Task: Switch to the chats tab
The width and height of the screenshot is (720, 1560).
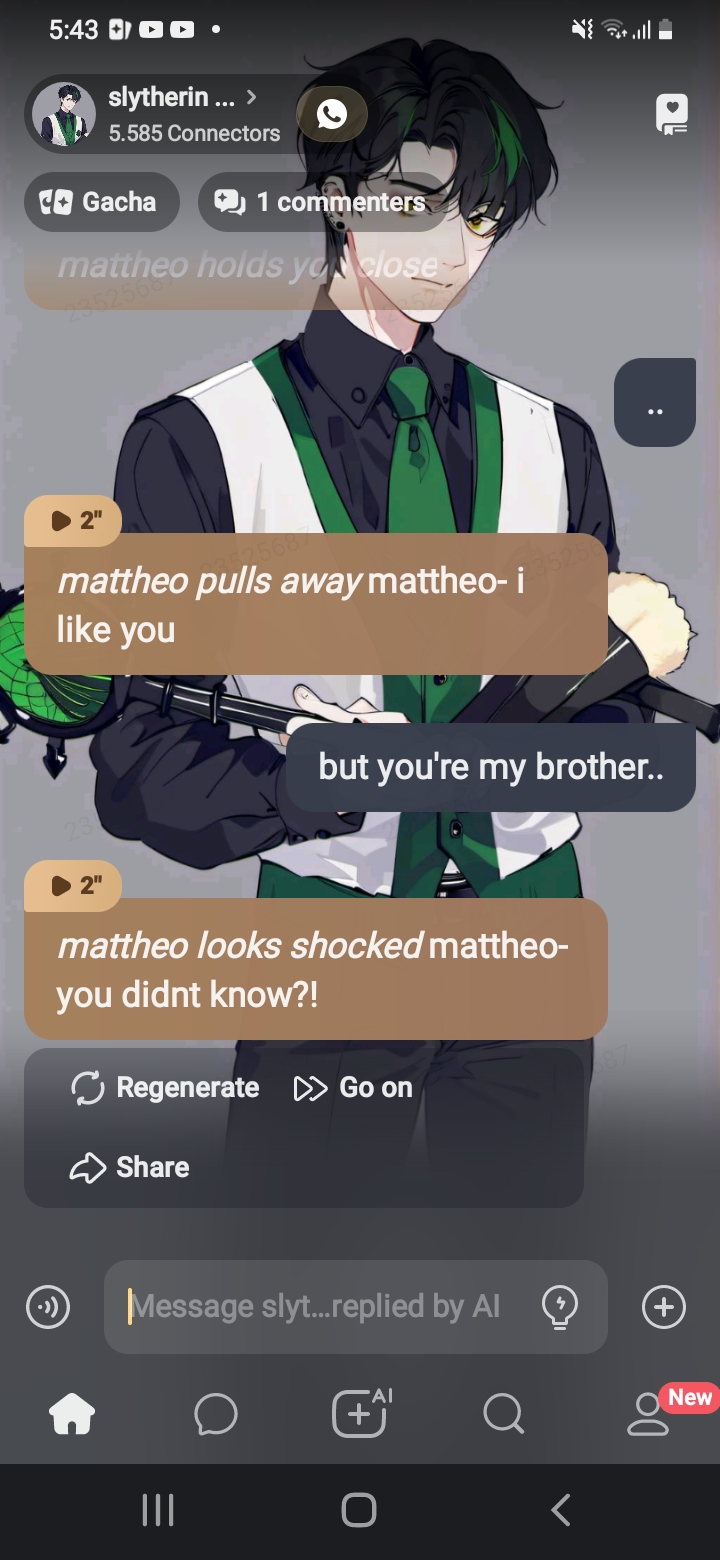Action: [216, 1414]
